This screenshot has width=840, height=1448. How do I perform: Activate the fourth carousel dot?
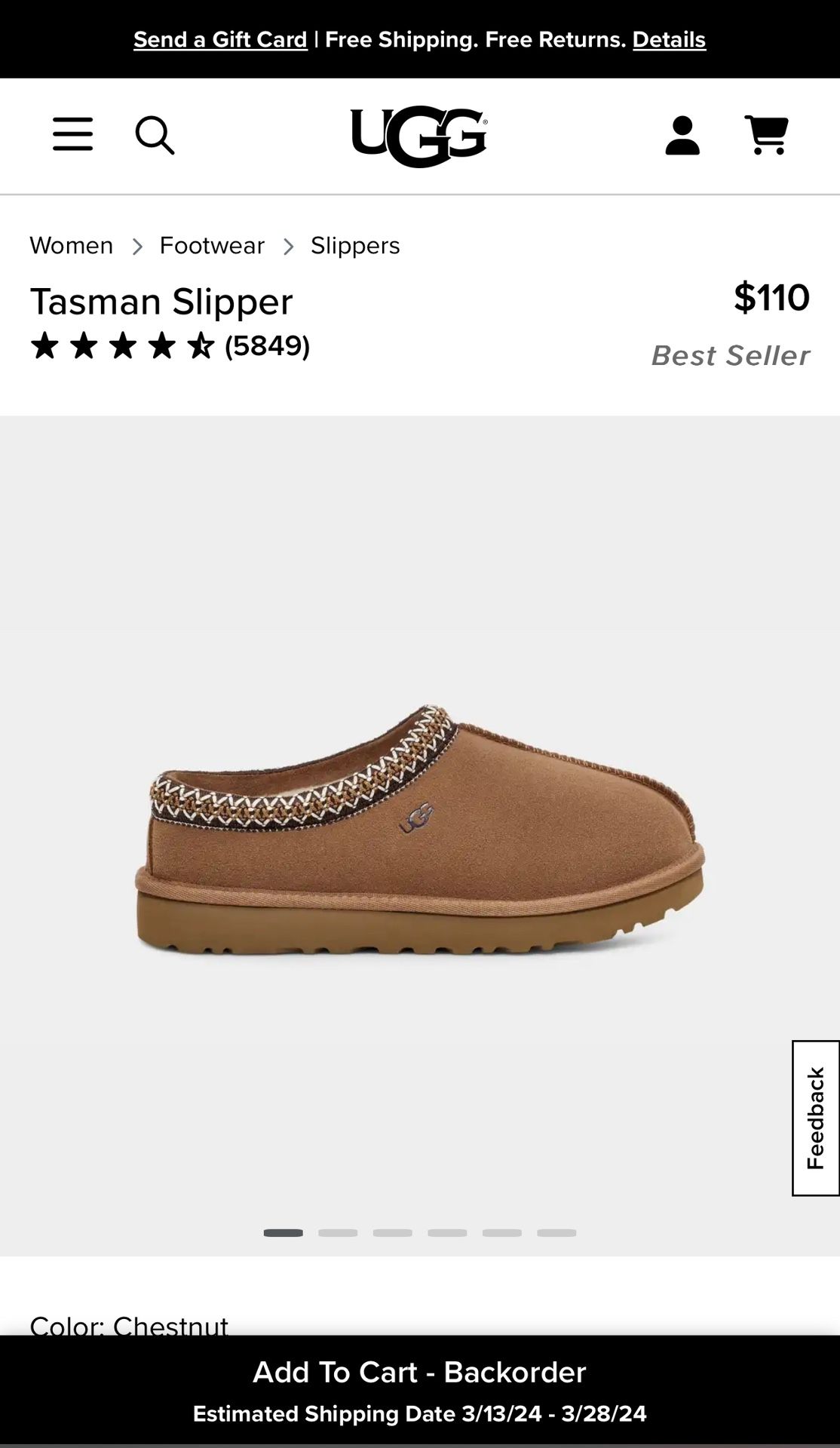click(446, 1232)
